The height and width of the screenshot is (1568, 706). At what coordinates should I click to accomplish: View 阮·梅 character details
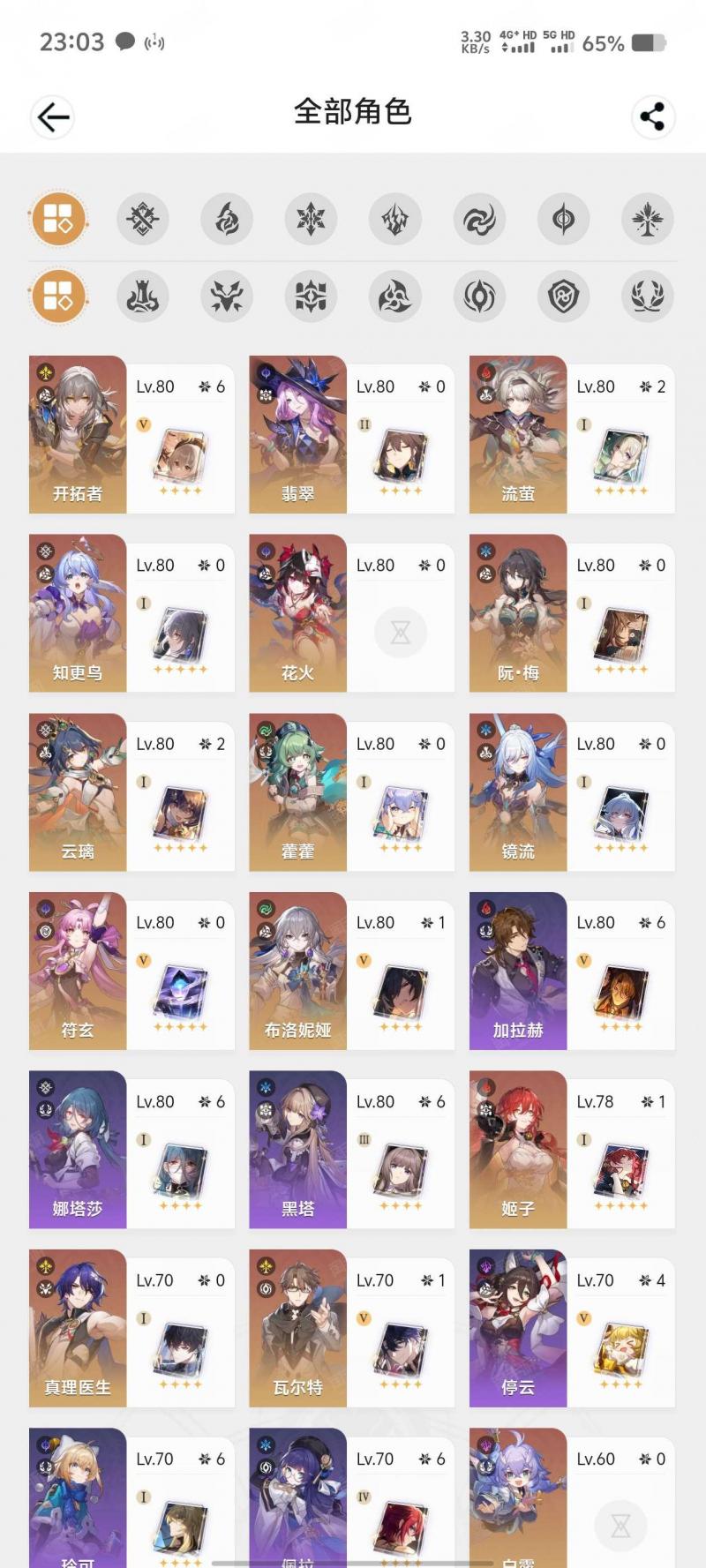point(572,613)
